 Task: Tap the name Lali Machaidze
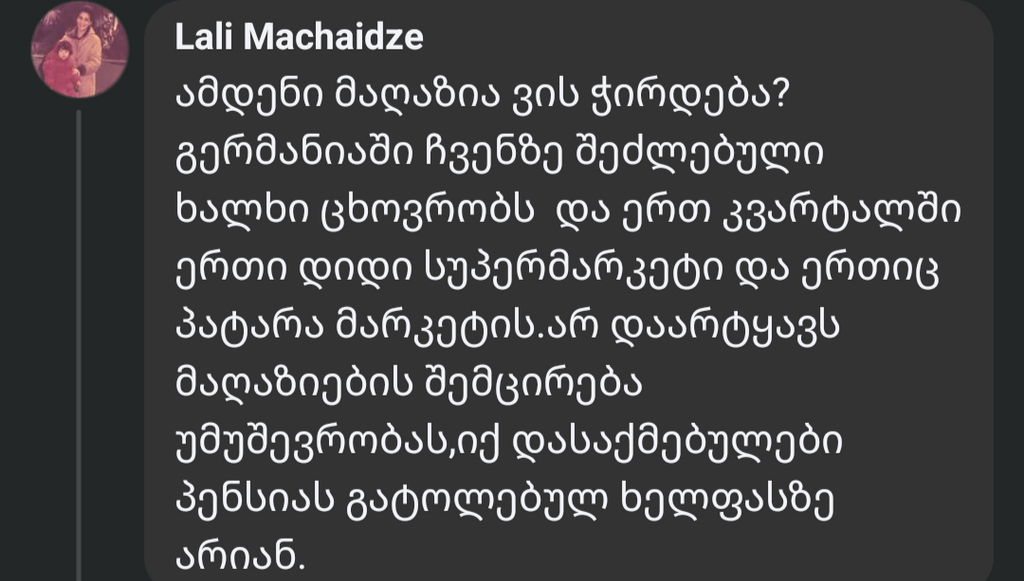pyautogui.click(x=299, y=38)
